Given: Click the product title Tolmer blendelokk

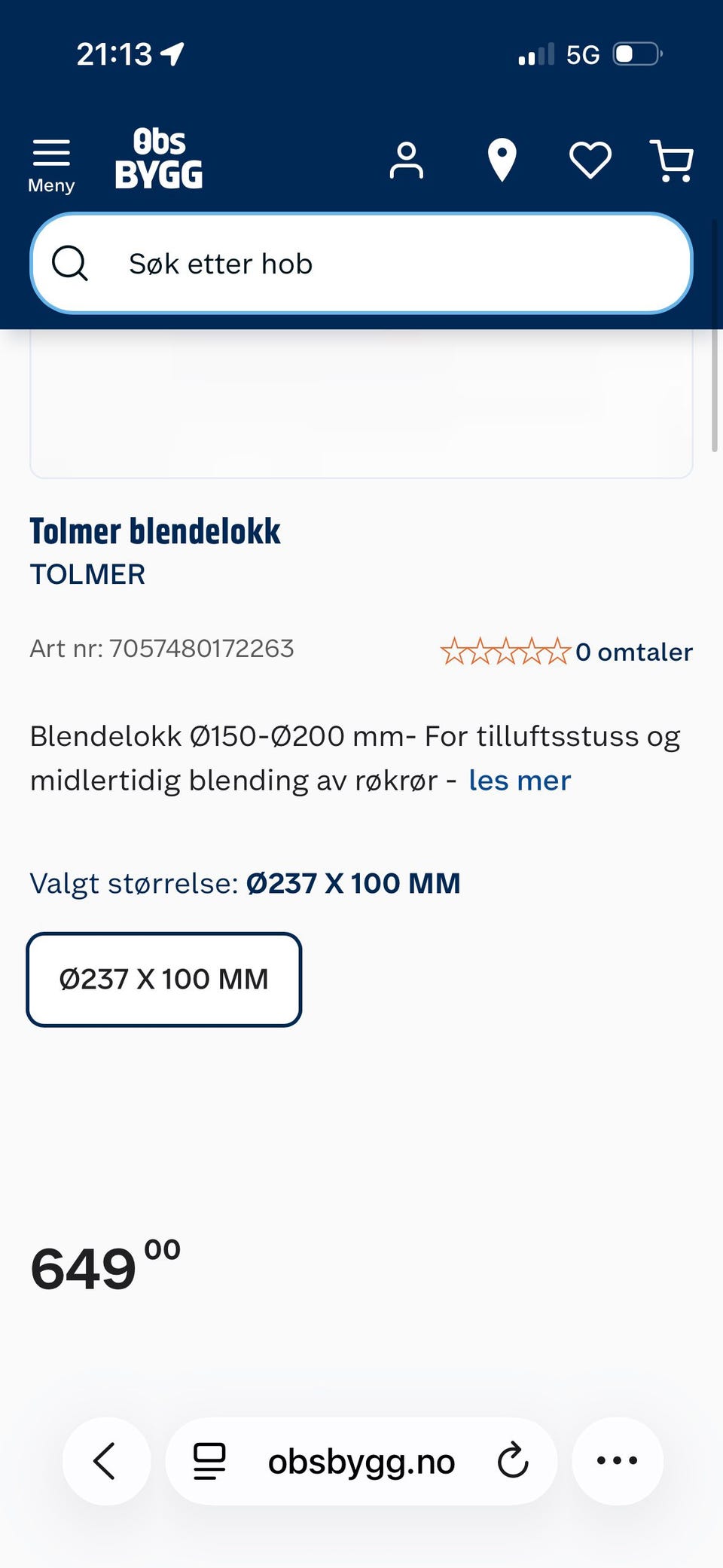Looking at the screenshot, I should (x=155, y=530).
